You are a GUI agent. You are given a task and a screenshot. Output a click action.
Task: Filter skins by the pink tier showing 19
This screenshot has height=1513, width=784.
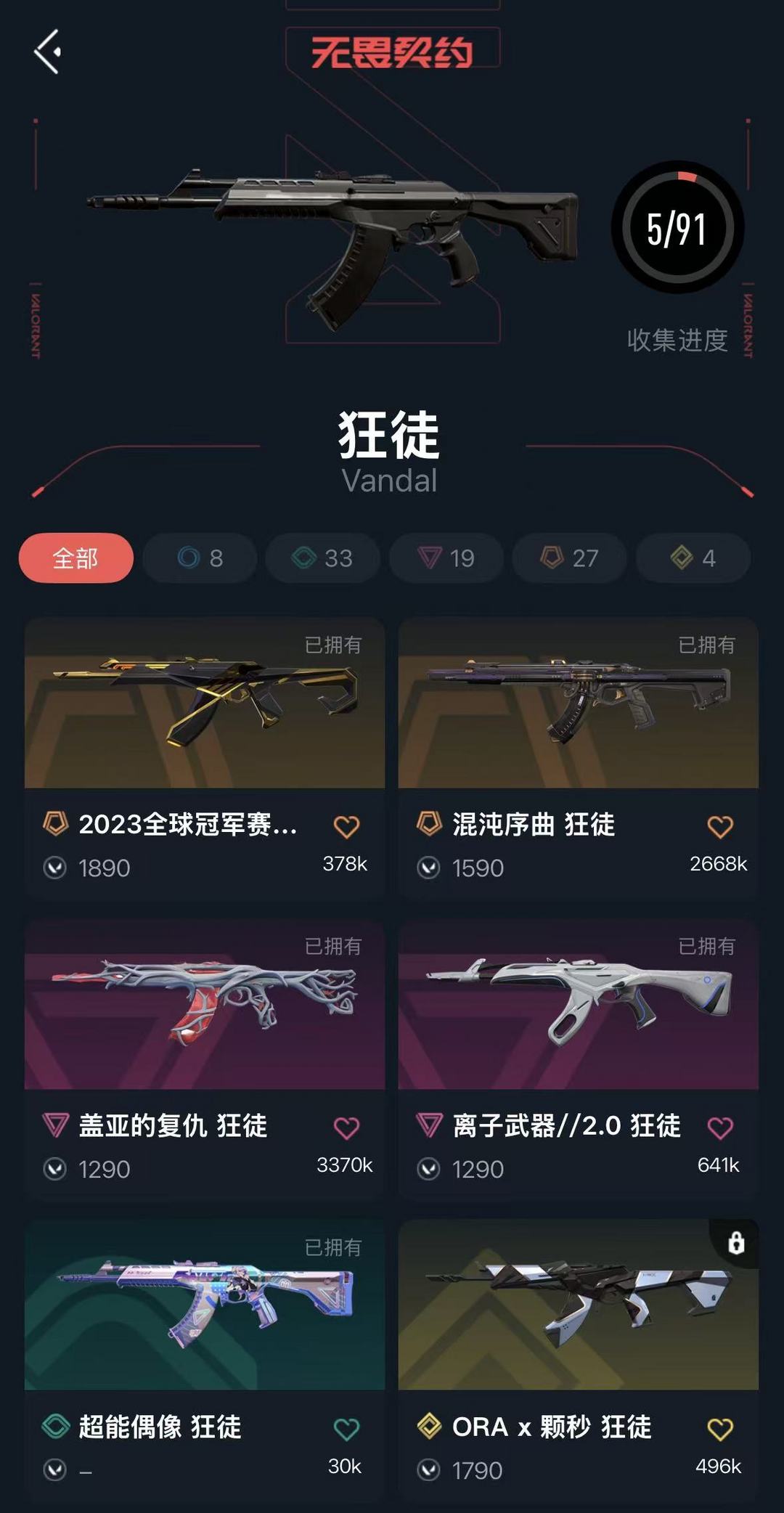446,558
